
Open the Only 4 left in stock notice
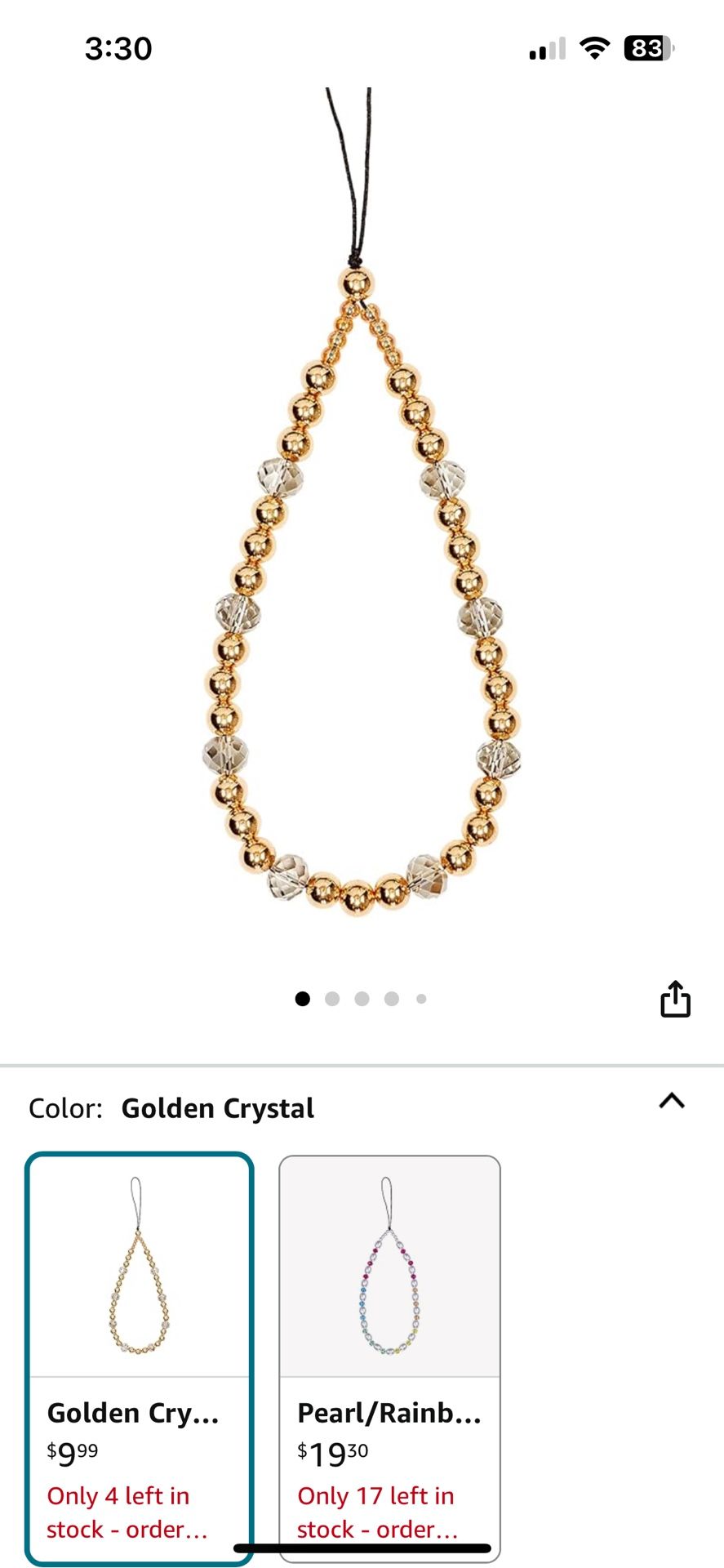tap(118, 1512)
